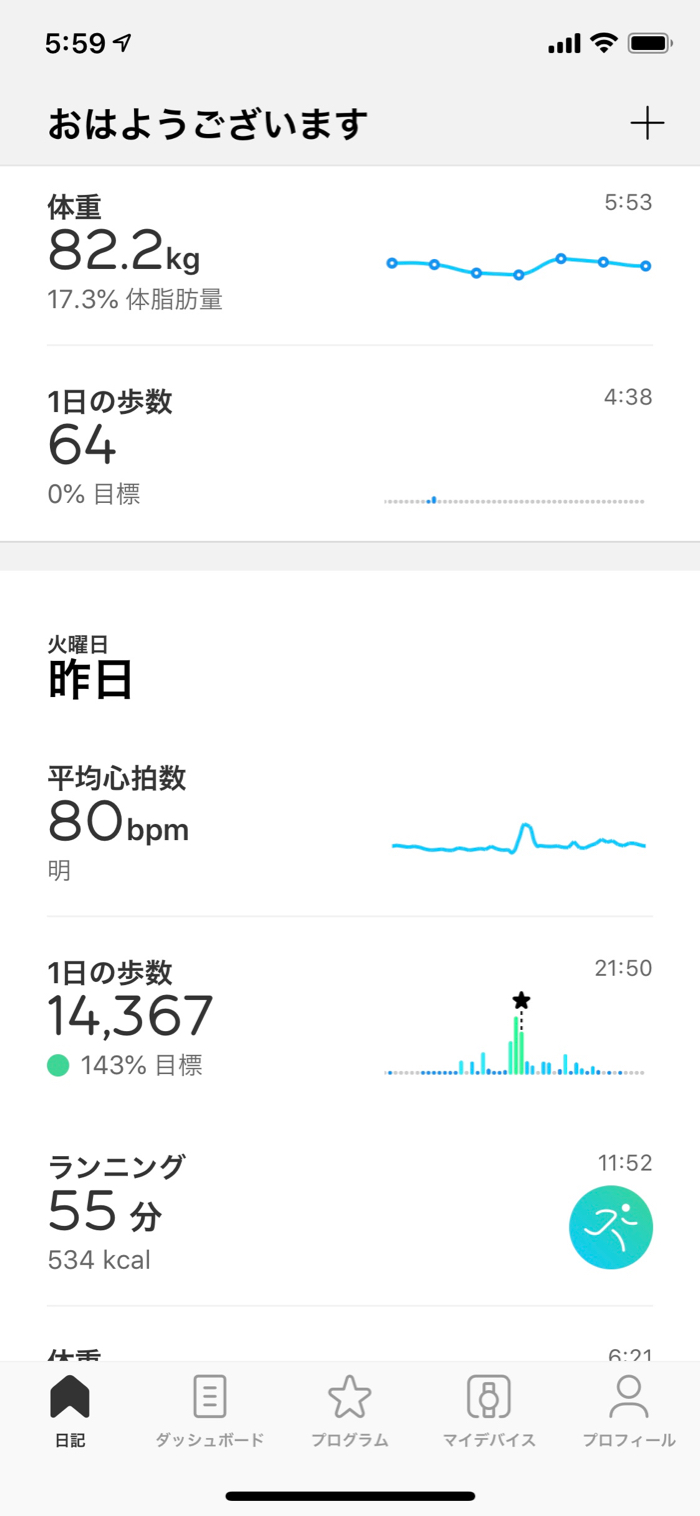View yesterday's 平均心拍数 80bpm details
Viewport: 700px width, 1516px height.
pos(350,823)
